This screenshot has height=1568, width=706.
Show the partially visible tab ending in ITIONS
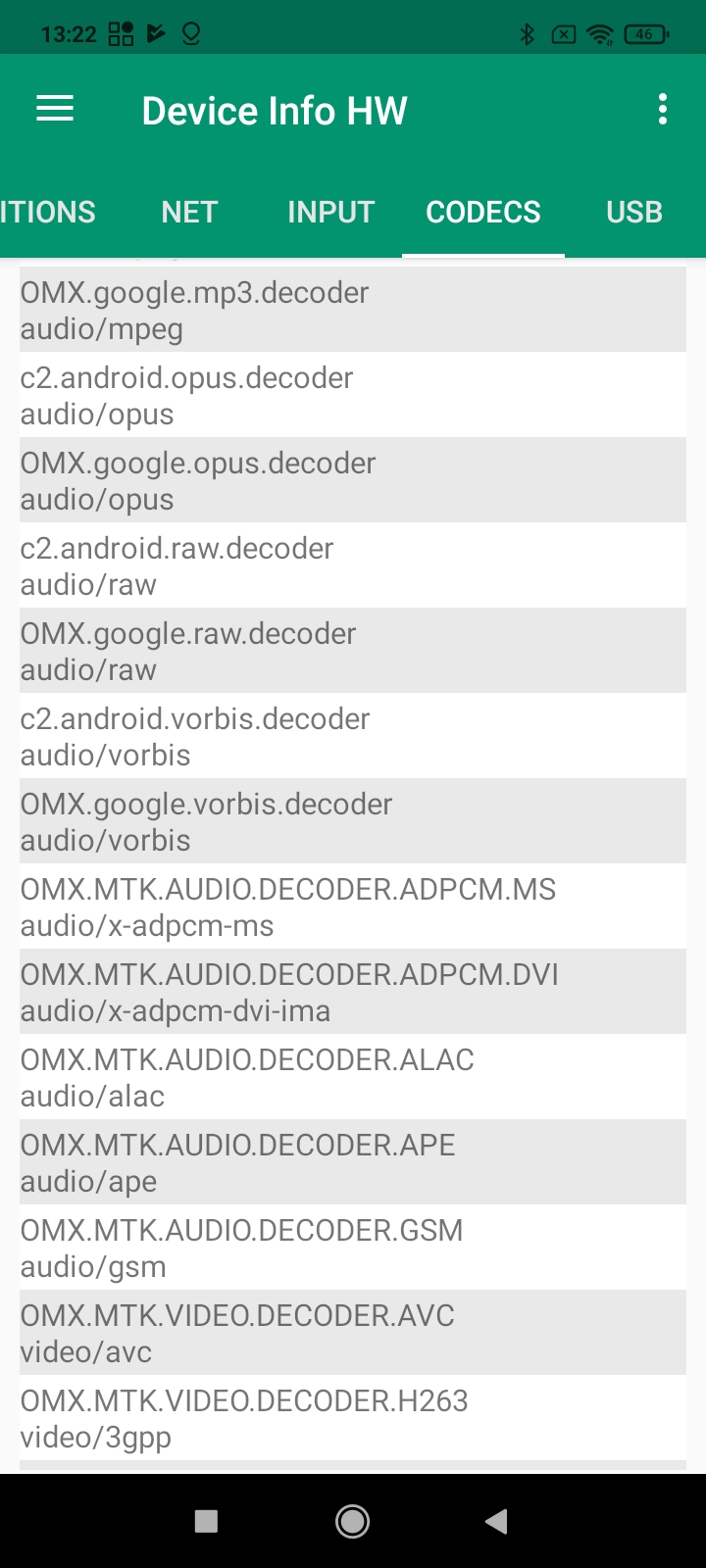pos(47,212)
